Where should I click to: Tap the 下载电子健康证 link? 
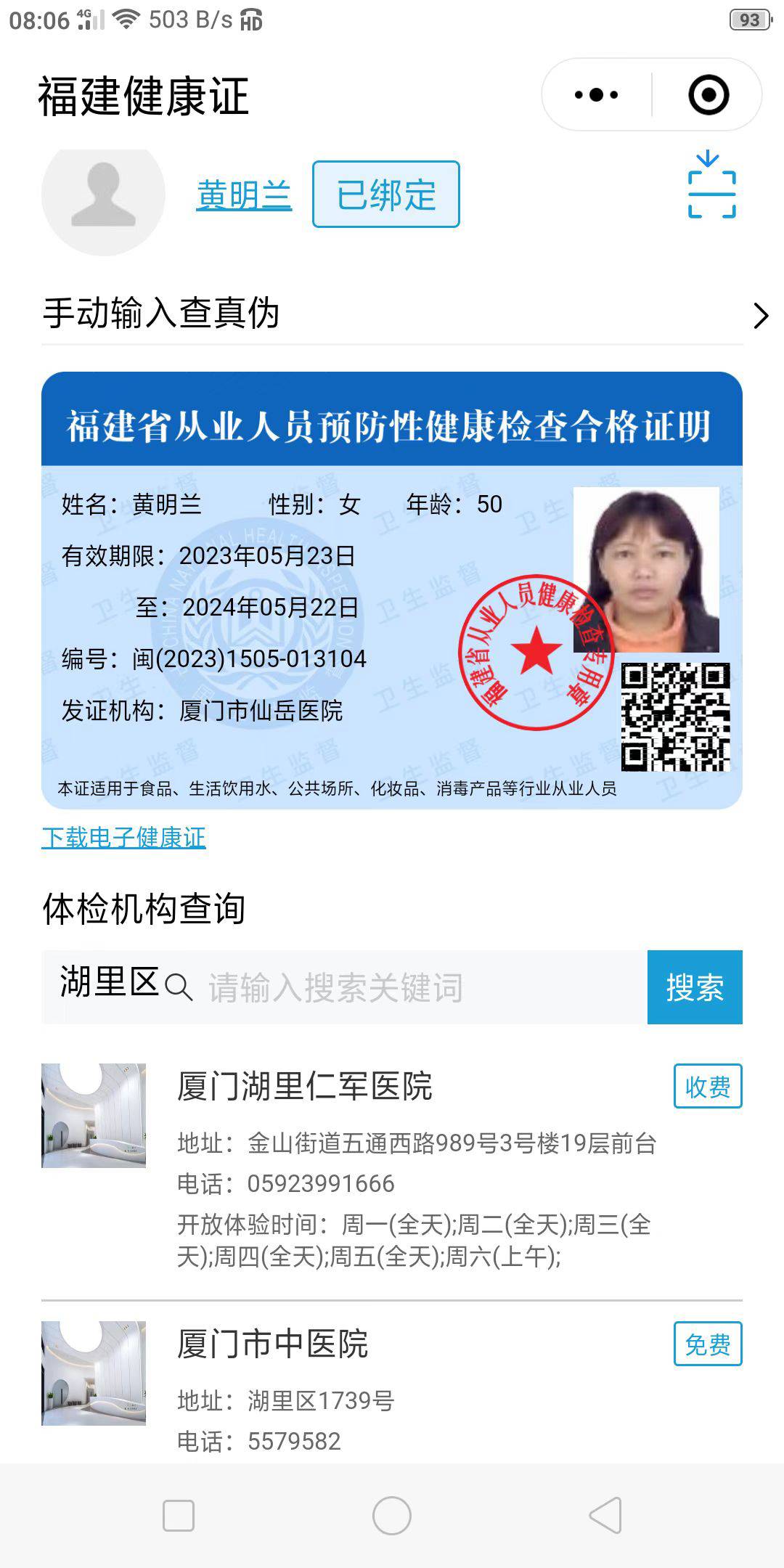pyautogui.click(x=123, y=838)
